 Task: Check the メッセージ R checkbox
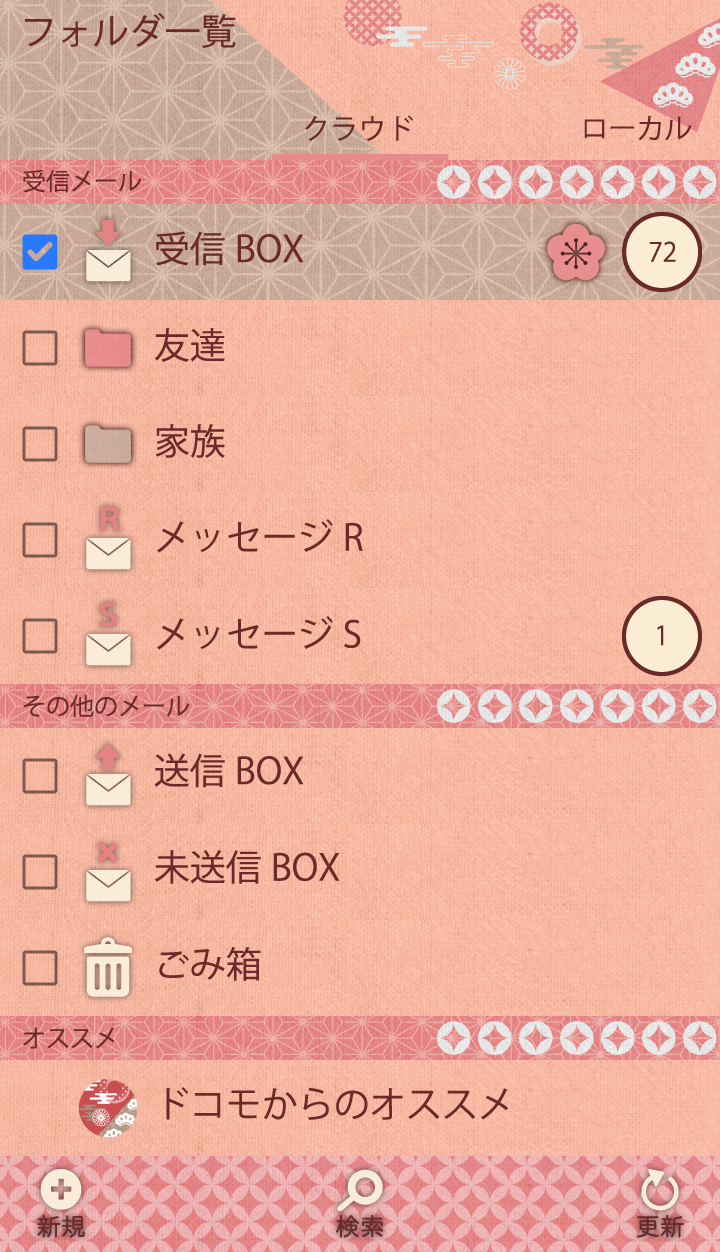click(40, 540)
